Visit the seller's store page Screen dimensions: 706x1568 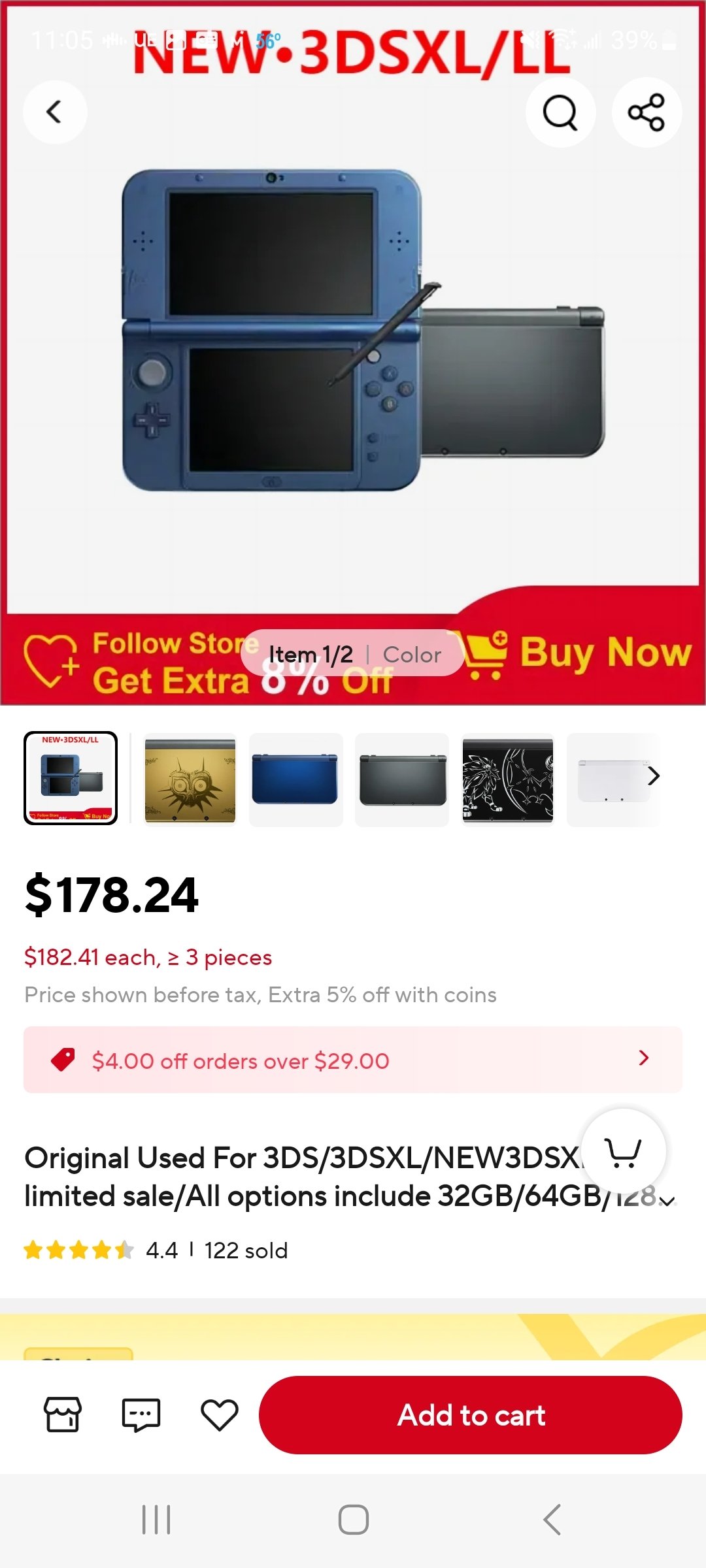63,1414
